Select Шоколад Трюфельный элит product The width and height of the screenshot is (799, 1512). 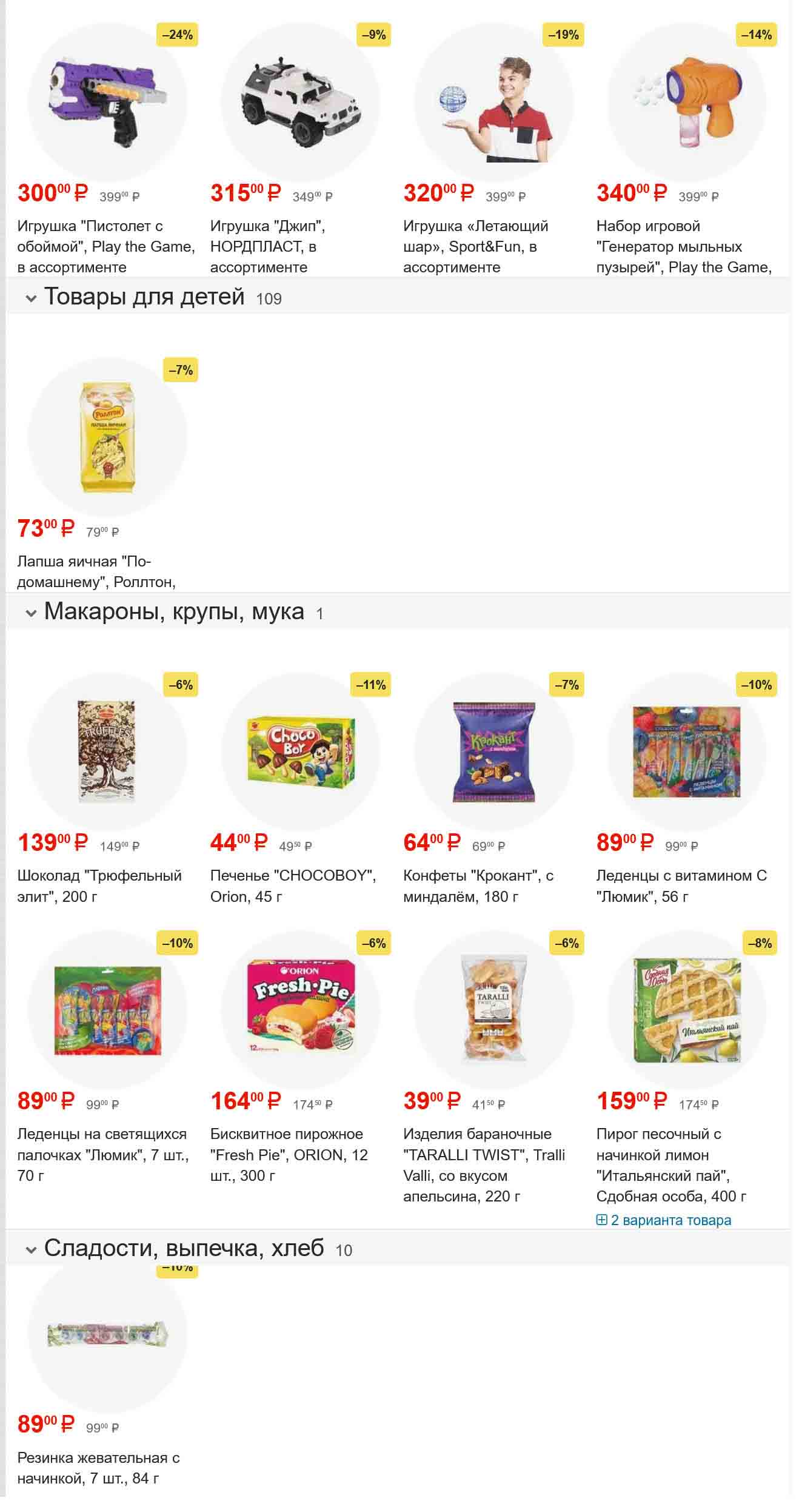click(x=107, y=752)
